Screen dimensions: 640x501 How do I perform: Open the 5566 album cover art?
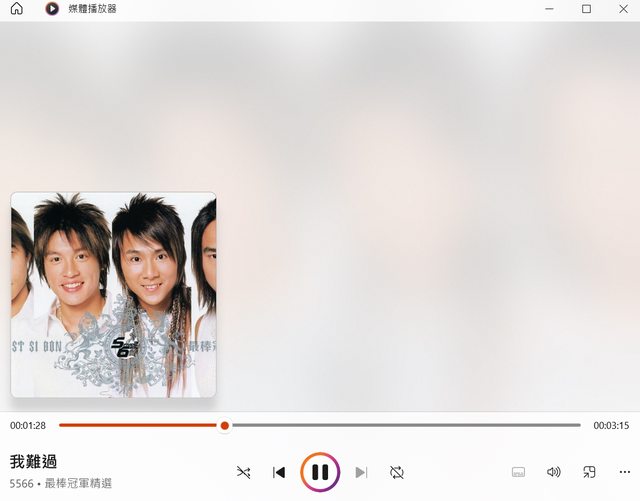point(113,295)
